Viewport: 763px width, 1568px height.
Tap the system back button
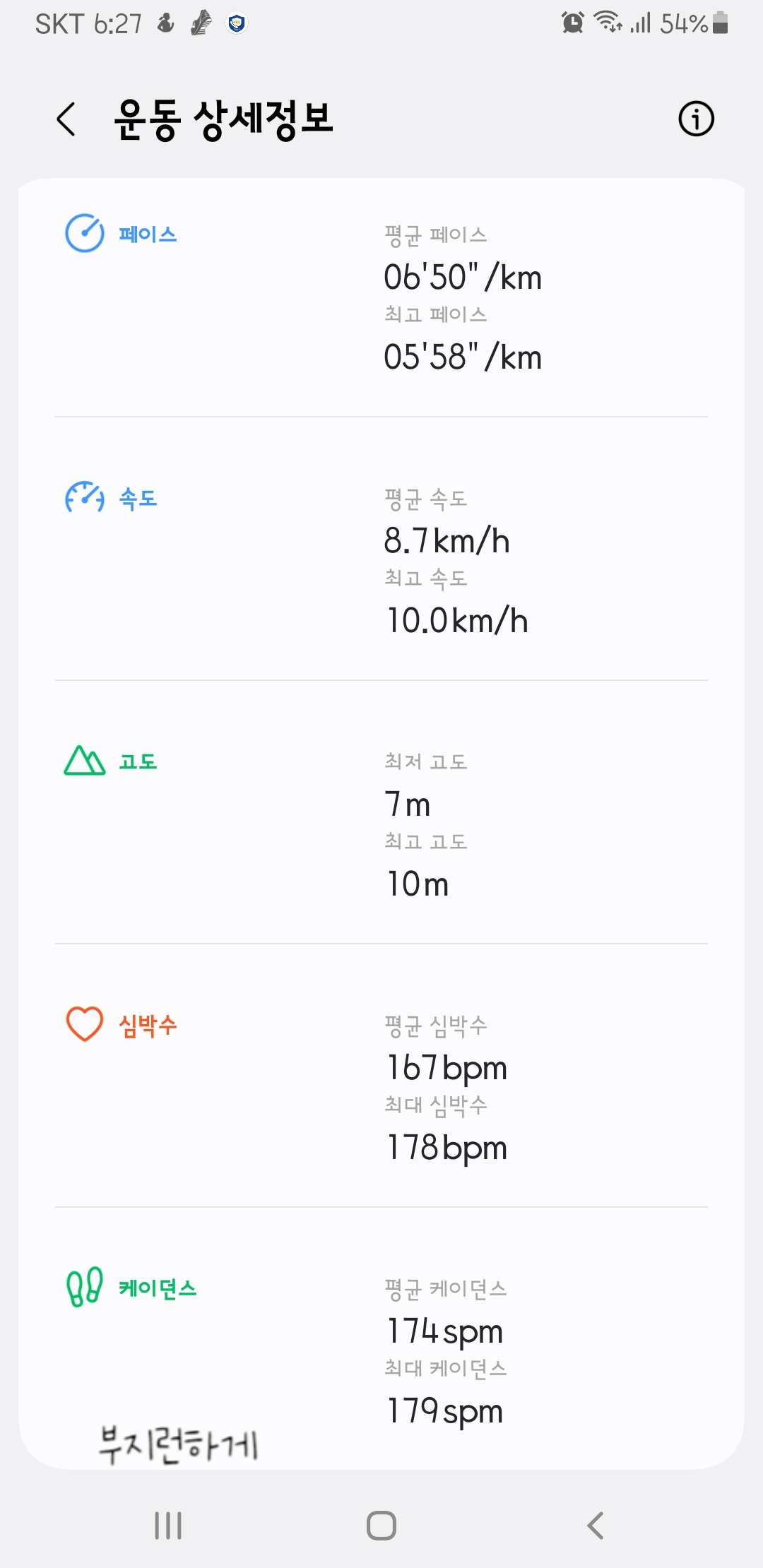596,1526
